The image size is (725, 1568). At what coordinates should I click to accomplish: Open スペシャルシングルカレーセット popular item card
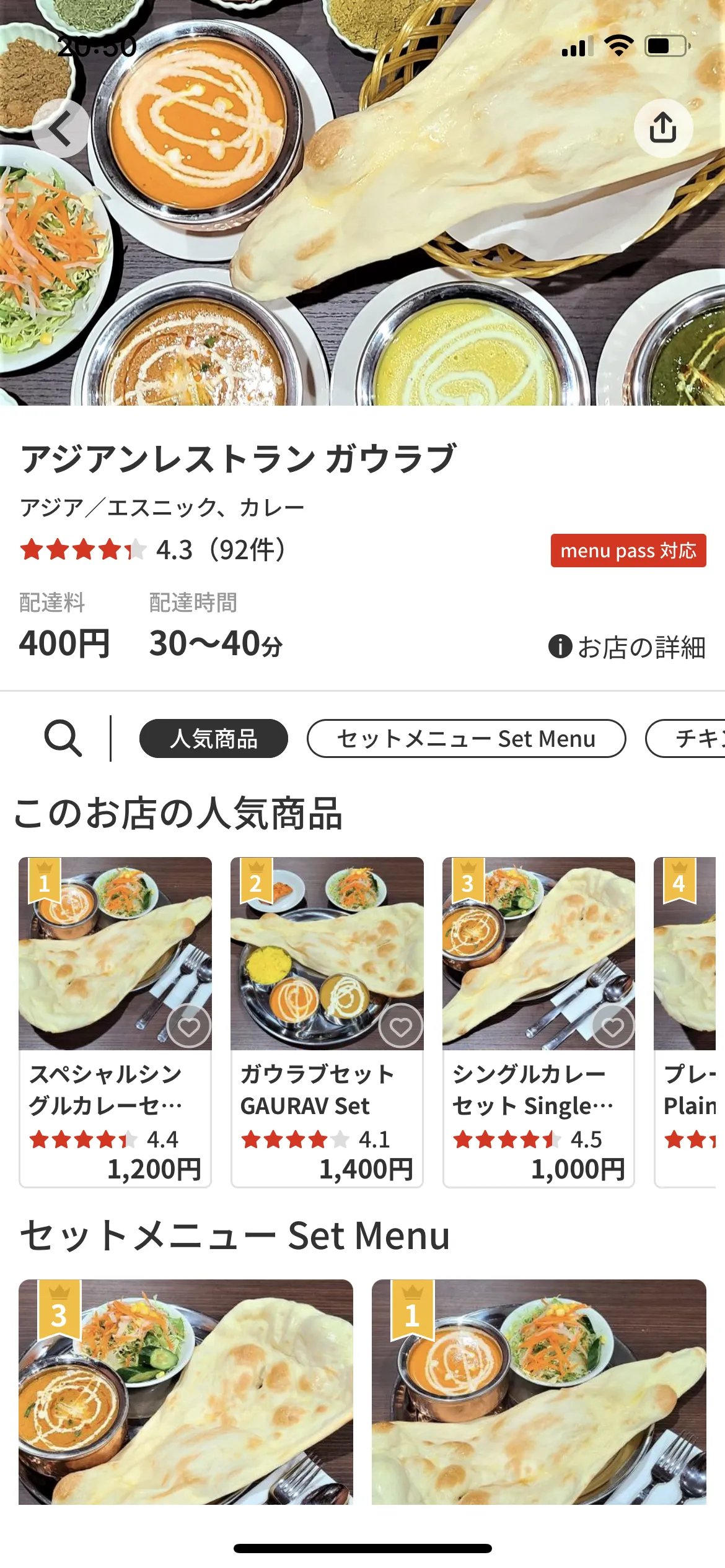[115, 1090]
